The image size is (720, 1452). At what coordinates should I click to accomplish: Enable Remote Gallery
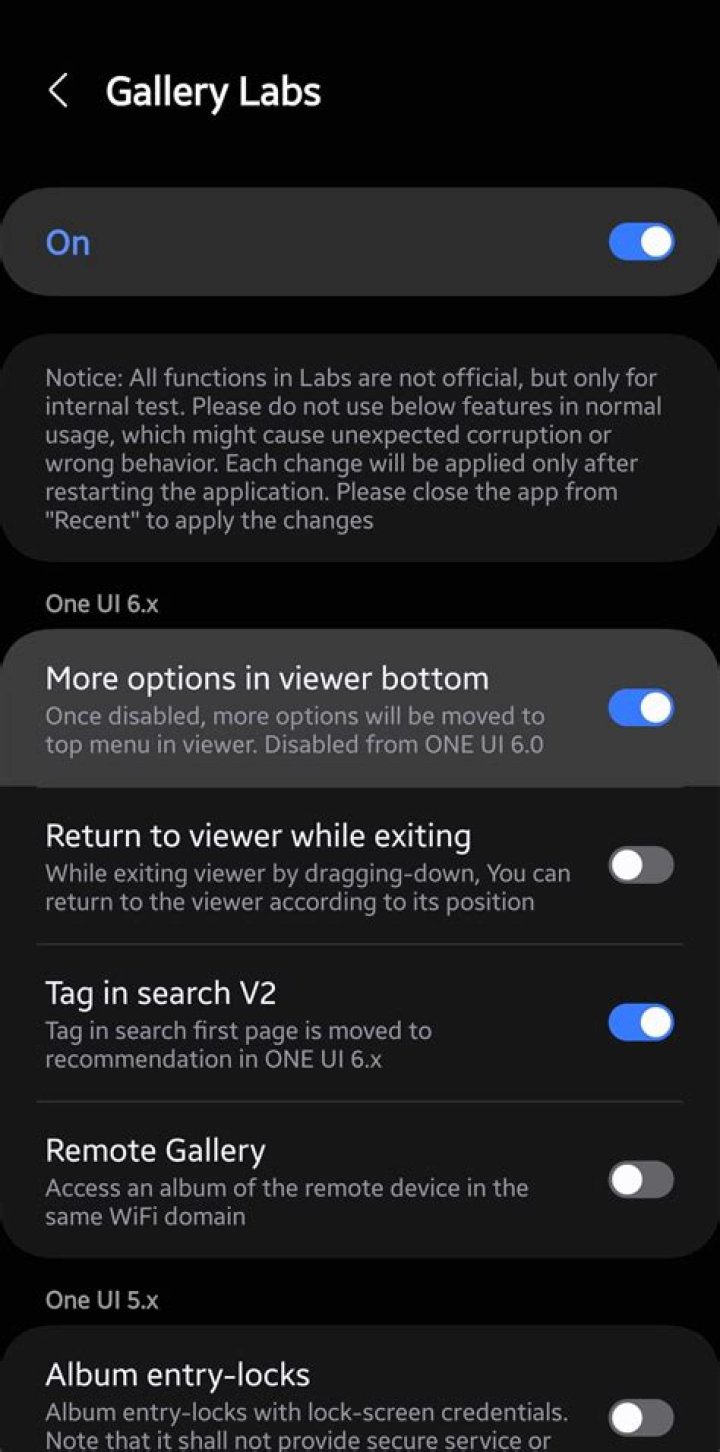tap(641, 1180)
